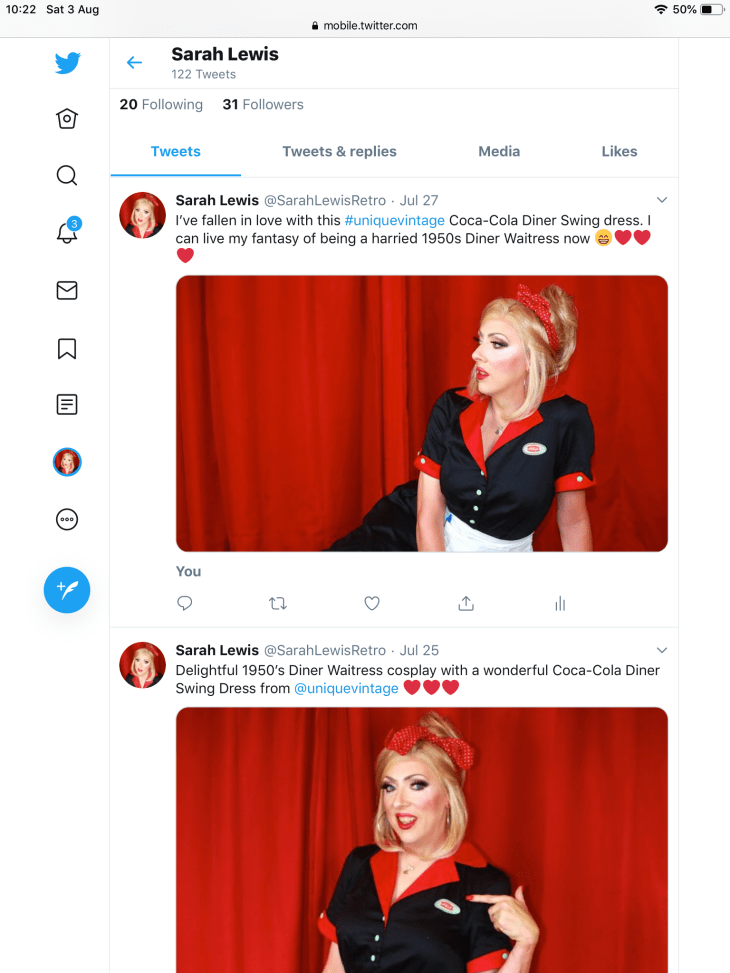Screen dimensions: 730x973
Task: Open the #uniquevintage hashtag link
Action: 394,220
